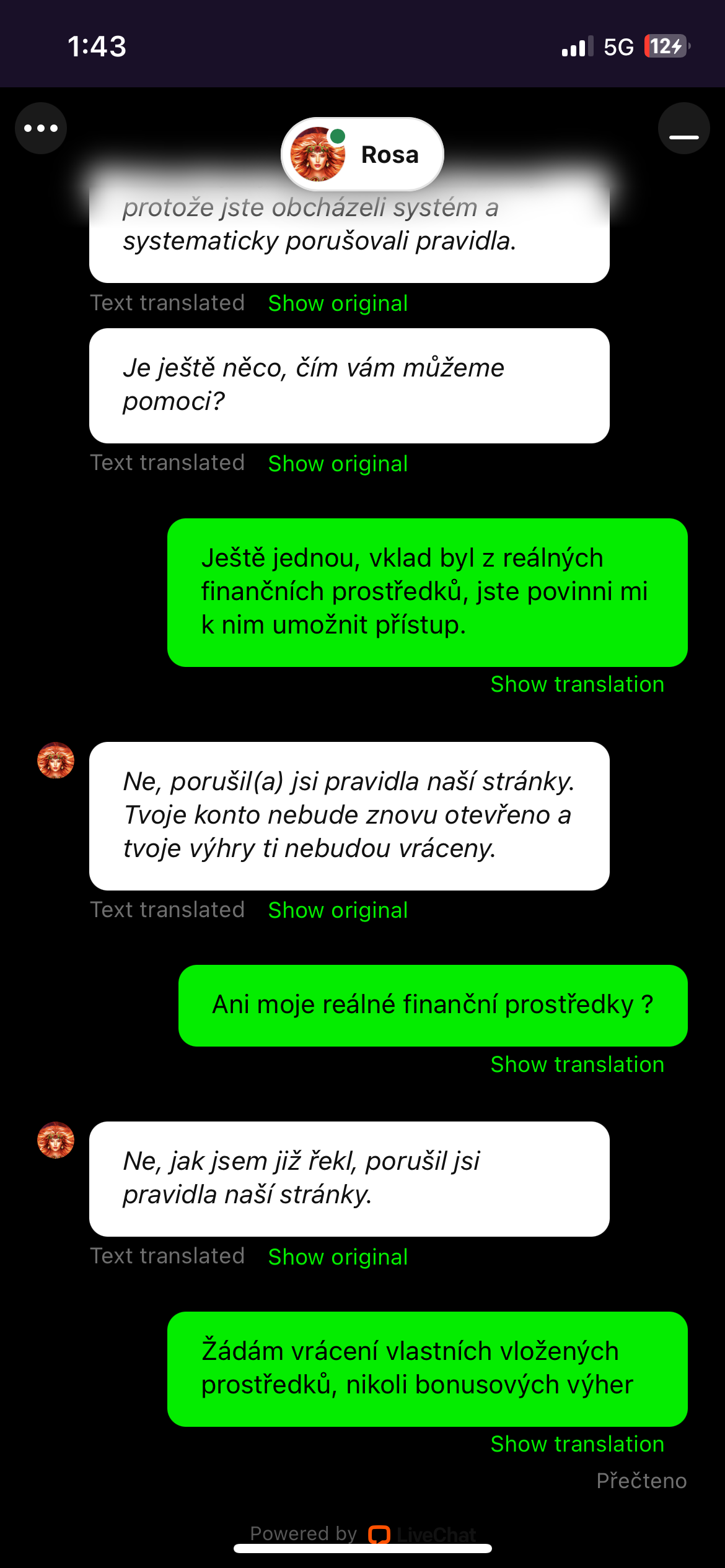Show original of 'jak jsem již řekl' message
This screenshot has height=1568, width=725.
coord(338,1257)
